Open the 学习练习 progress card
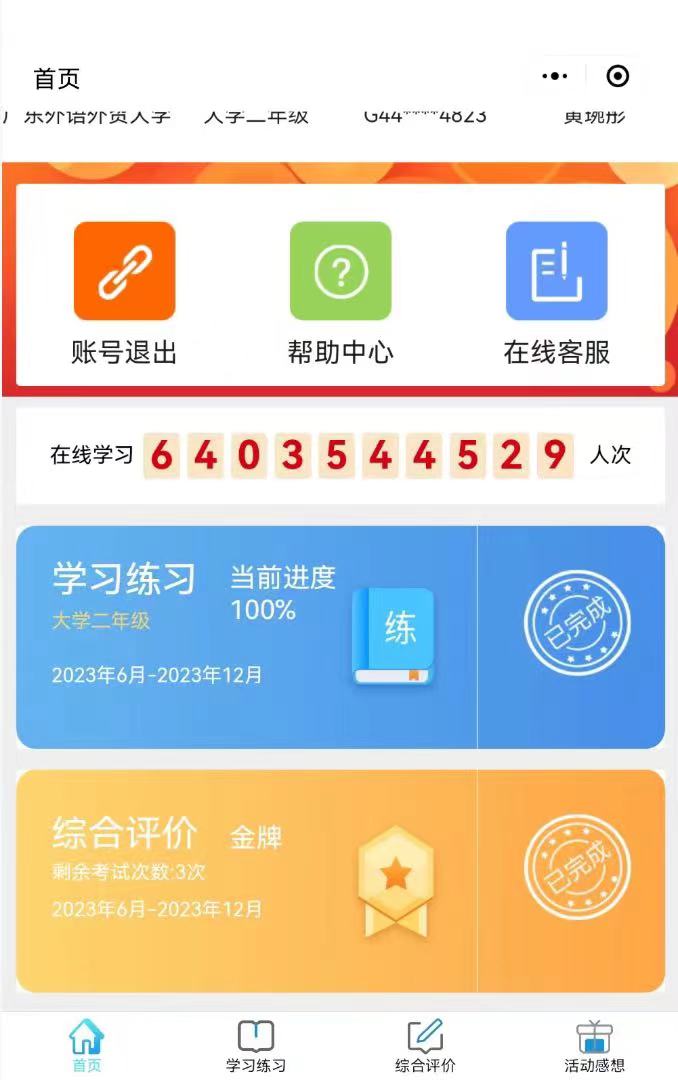 pyautogui.click(x=340, y=637)
